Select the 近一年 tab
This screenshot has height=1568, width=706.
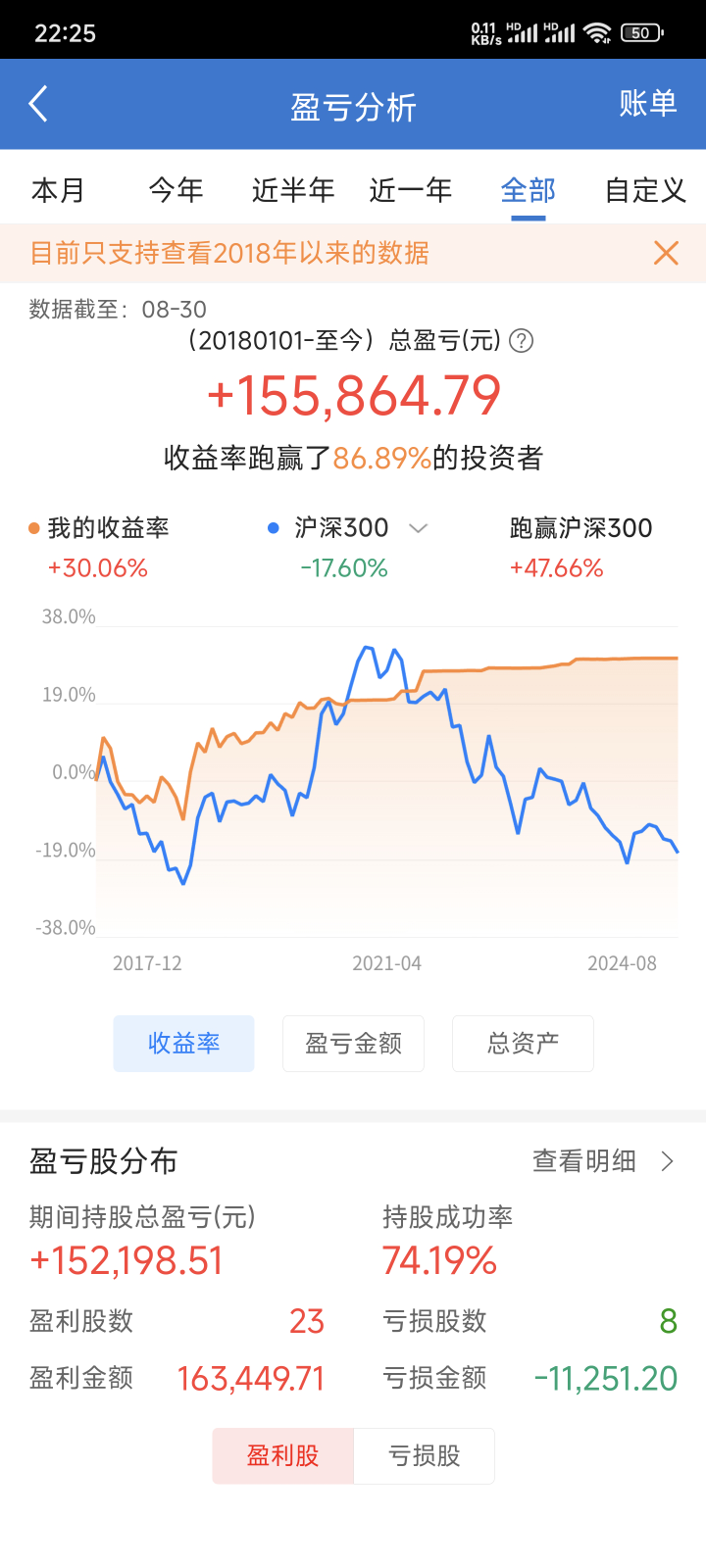[x=411, y=190]
